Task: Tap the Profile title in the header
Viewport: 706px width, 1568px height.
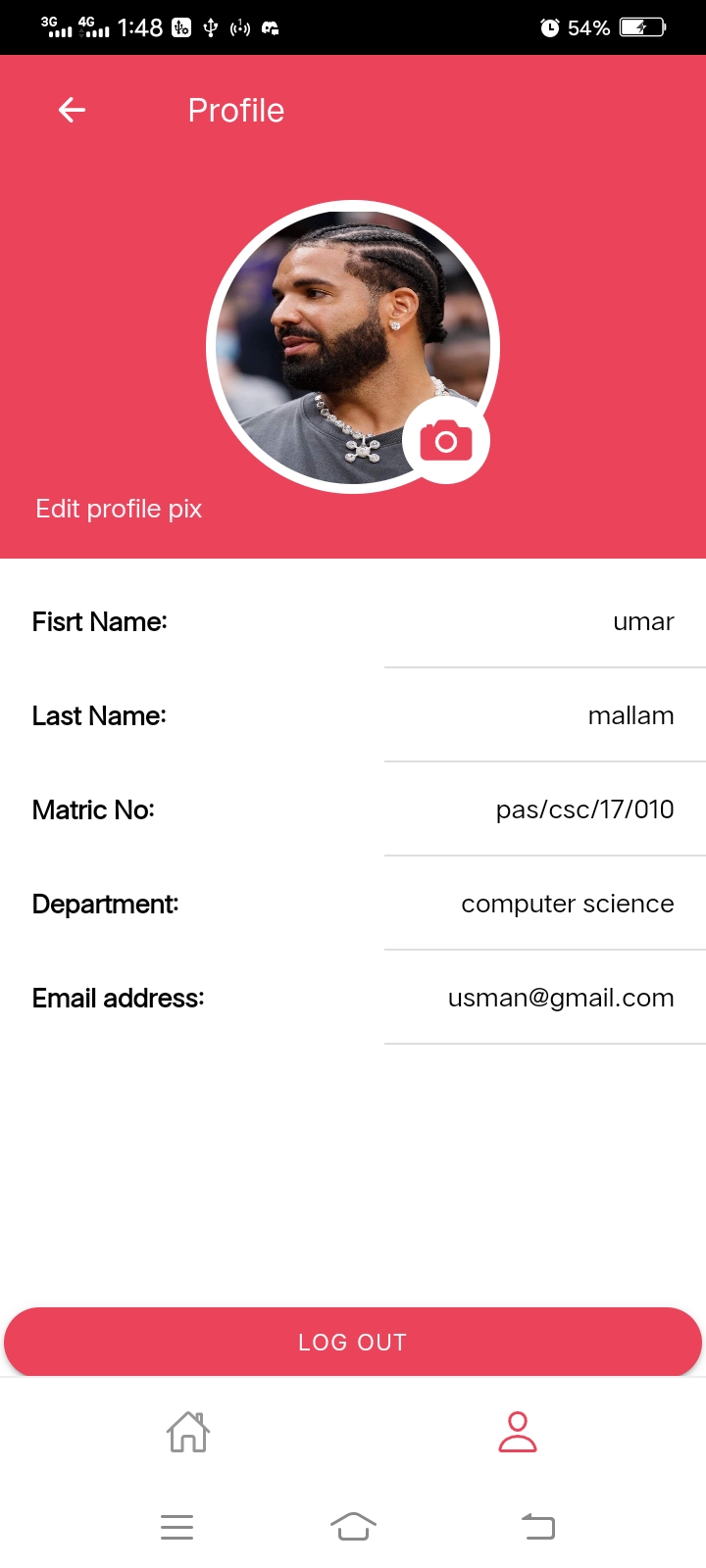Action: [x=235, y=110]
